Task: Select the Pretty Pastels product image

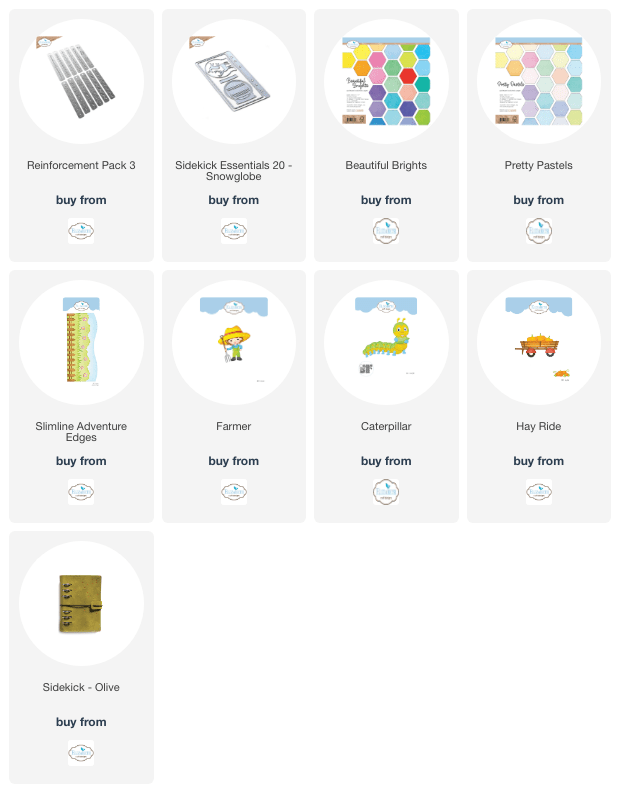Action: [x=538, y=81]
